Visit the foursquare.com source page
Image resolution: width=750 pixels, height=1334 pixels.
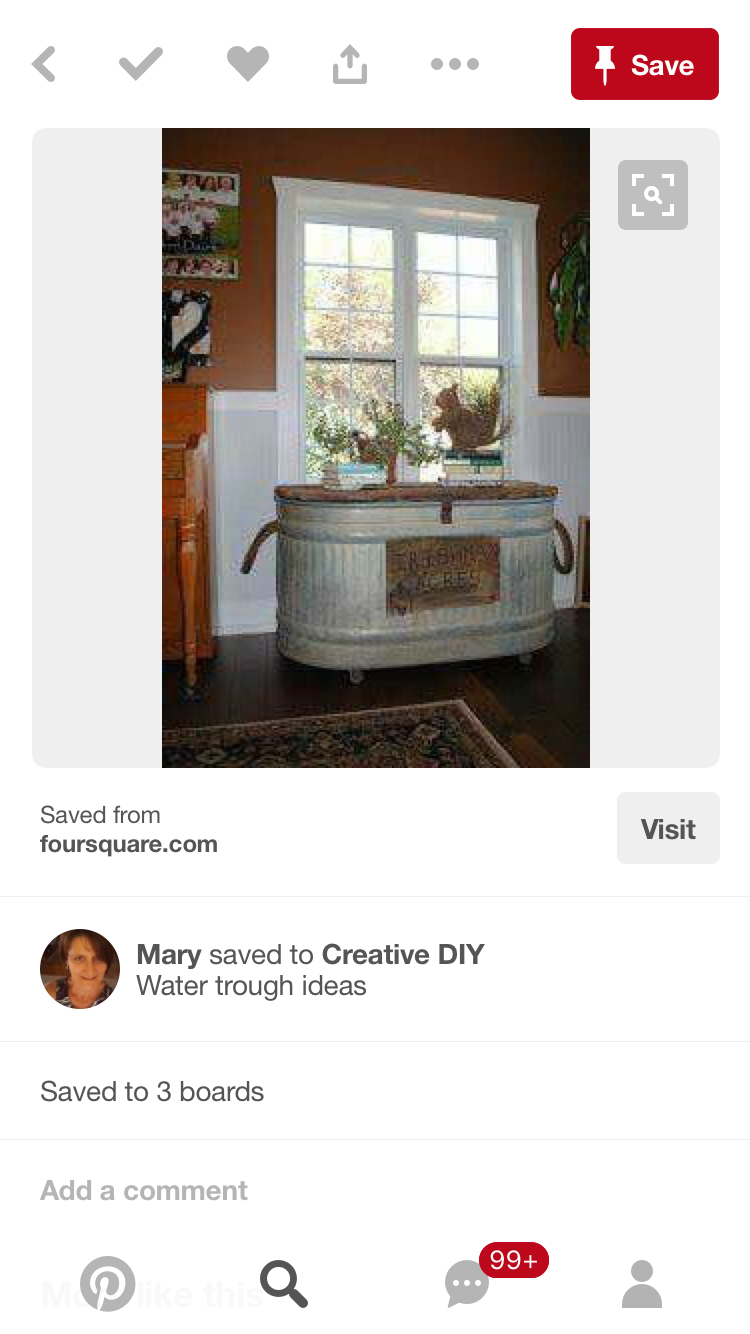[x=667, y=828]
